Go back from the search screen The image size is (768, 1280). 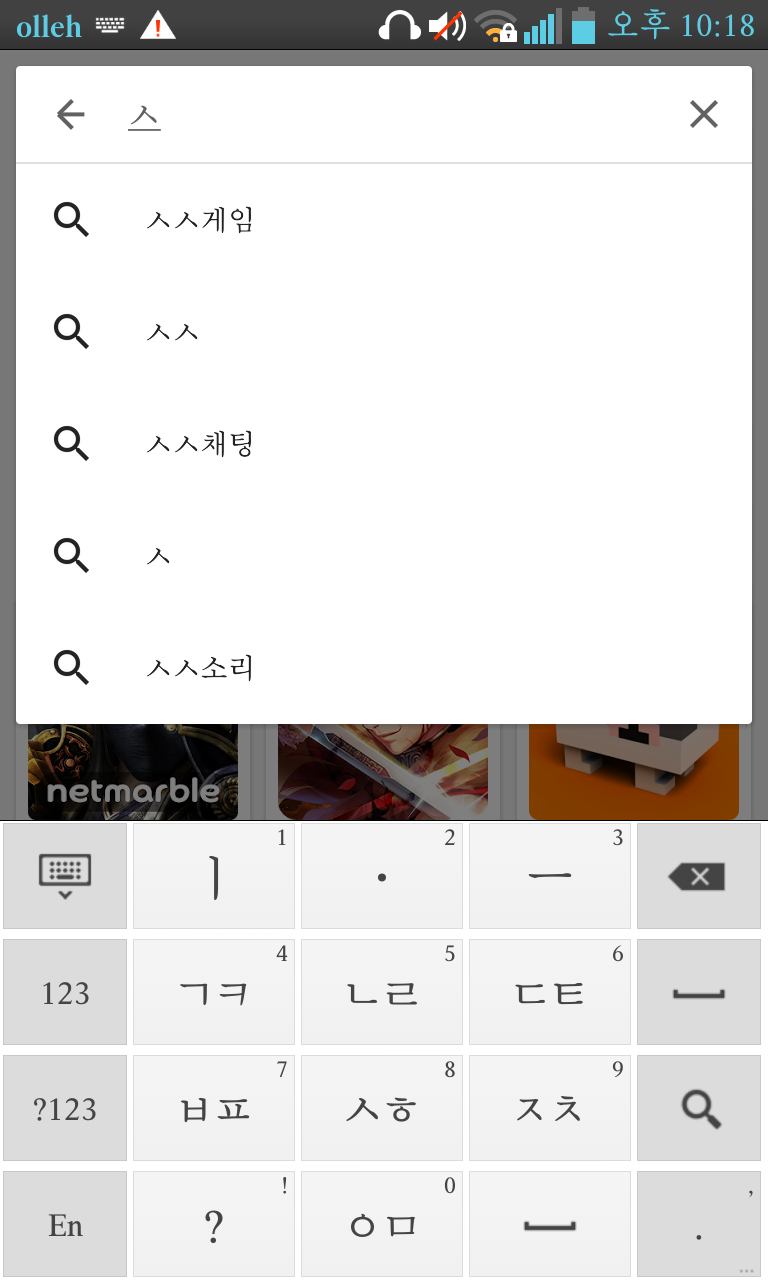(x=70, y=115)
